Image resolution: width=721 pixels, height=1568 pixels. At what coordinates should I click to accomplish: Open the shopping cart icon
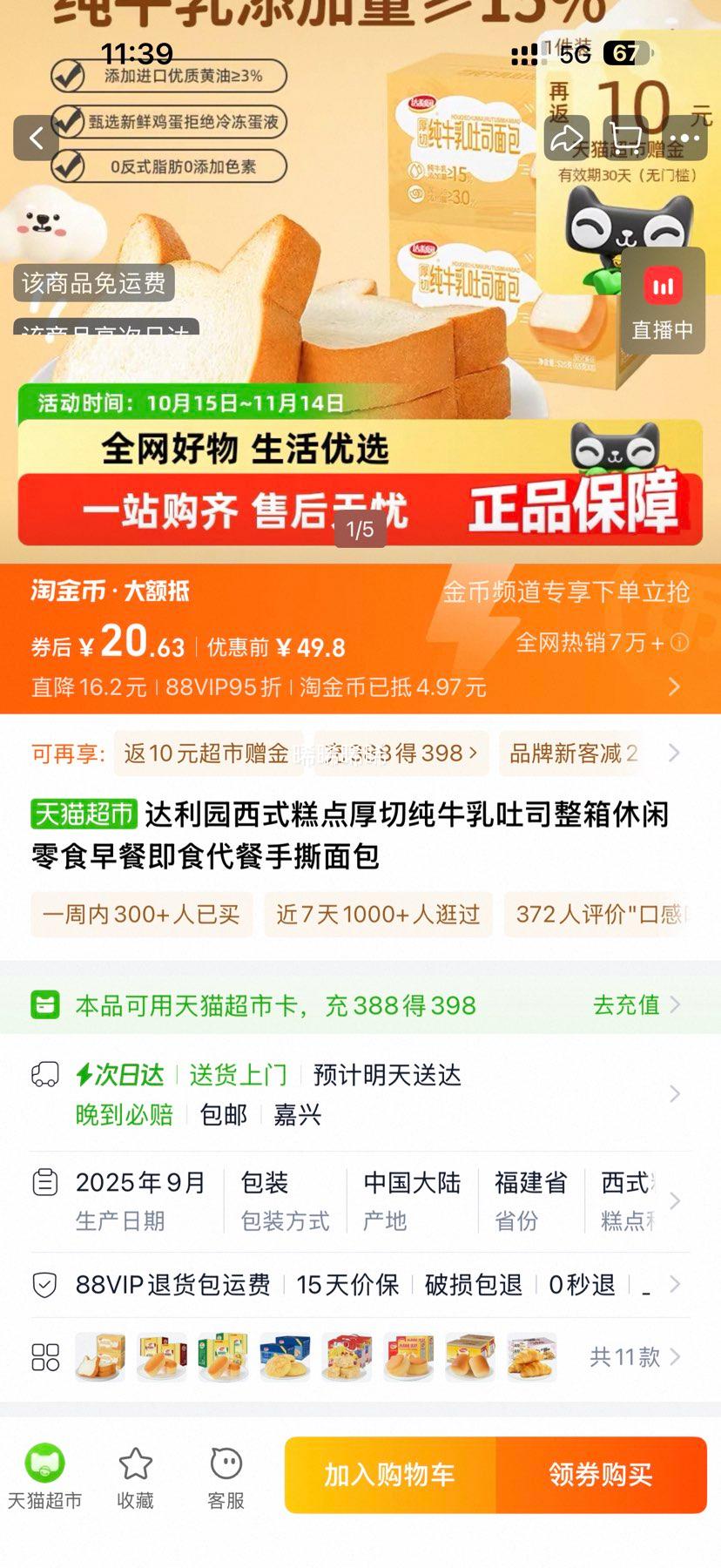(626, 138)
